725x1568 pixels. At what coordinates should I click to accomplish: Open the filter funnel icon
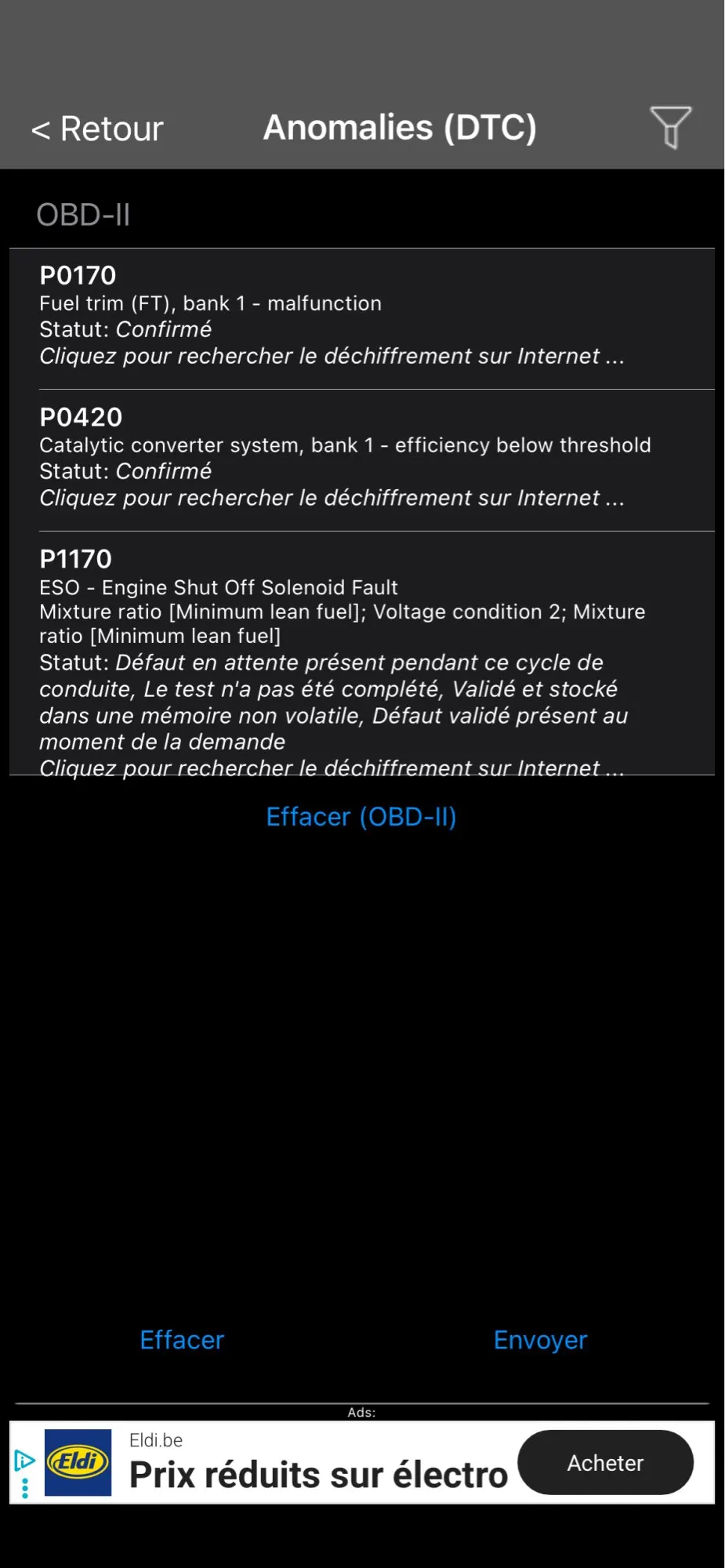click(x=671, y=127)
